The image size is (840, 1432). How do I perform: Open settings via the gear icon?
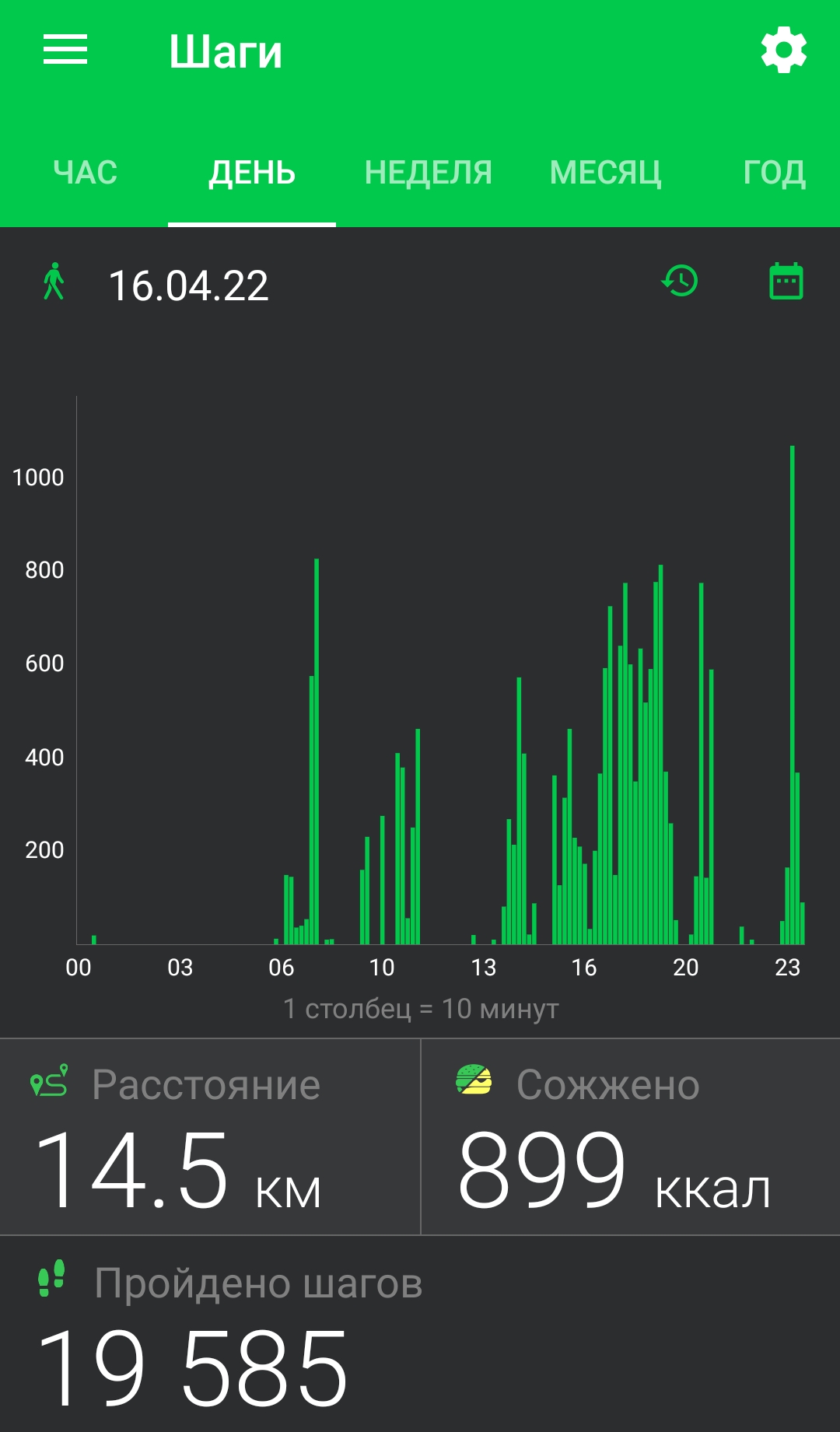(x=784, y=50)
